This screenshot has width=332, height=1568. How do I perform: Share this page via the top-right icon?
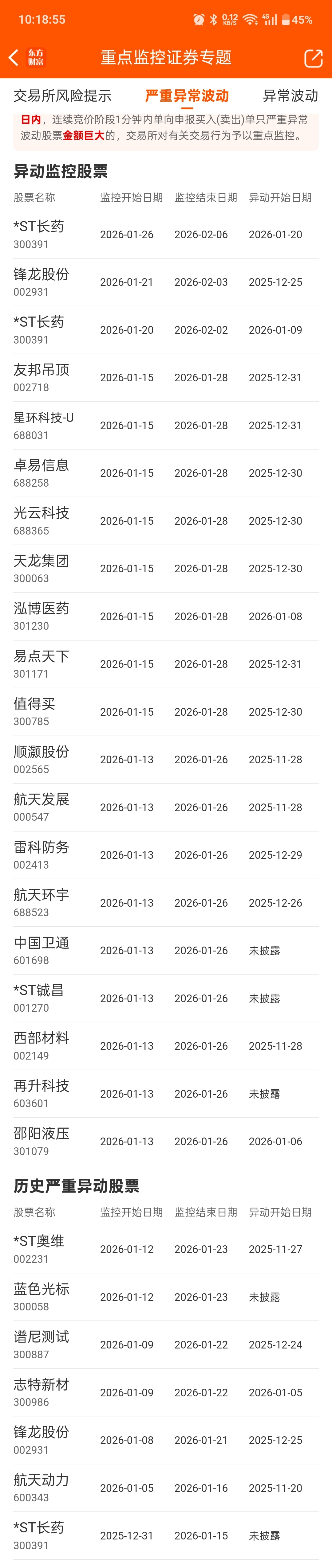pyautogui.click(x=313, y=58)
